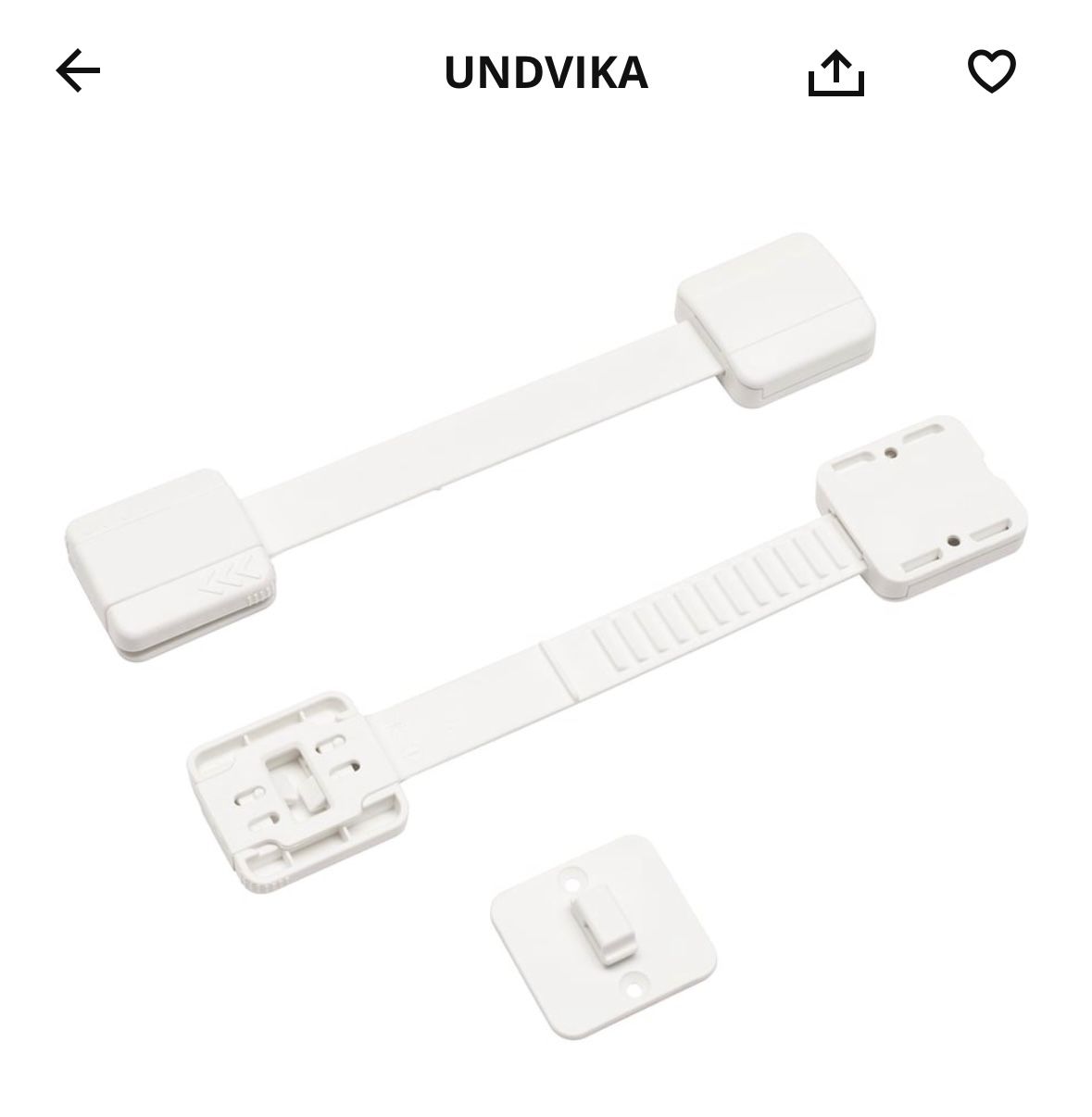Open sharing options via the export icon
Image resolution: width=1092 pixels, height=1117 pixels.
(838, 70)
